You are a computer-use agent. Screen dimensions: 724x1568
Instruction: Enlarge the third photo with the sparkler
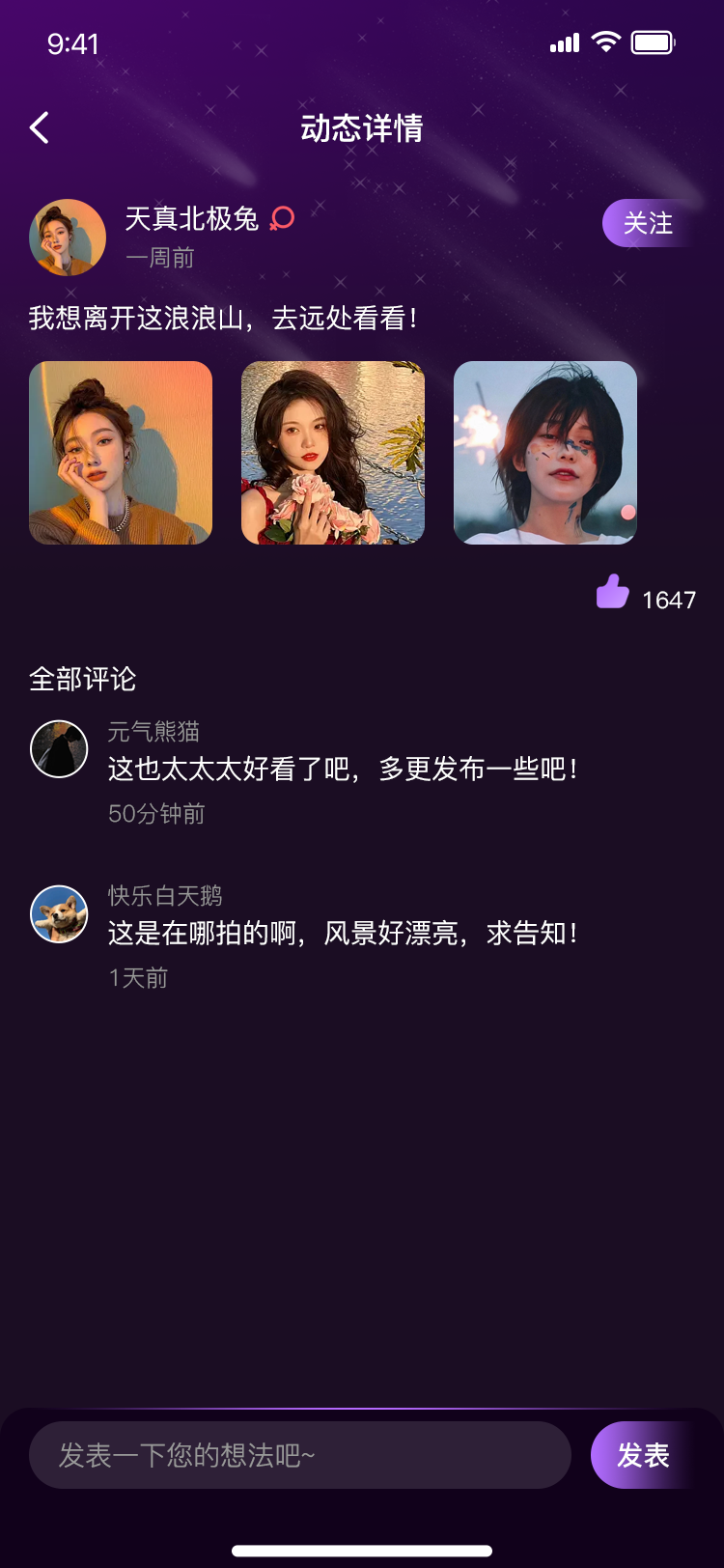(545, 453)
